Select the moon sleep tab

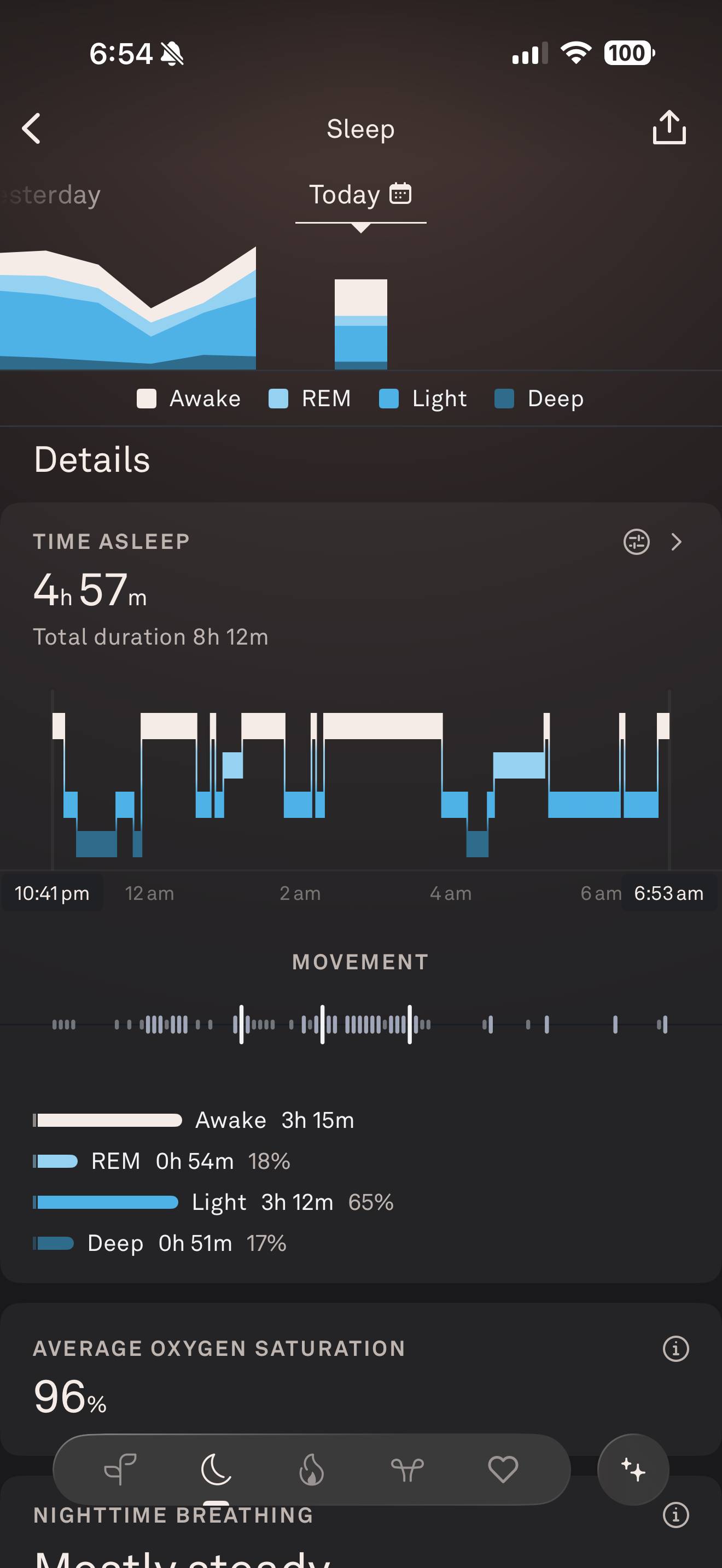click(x=216, y=1470)
